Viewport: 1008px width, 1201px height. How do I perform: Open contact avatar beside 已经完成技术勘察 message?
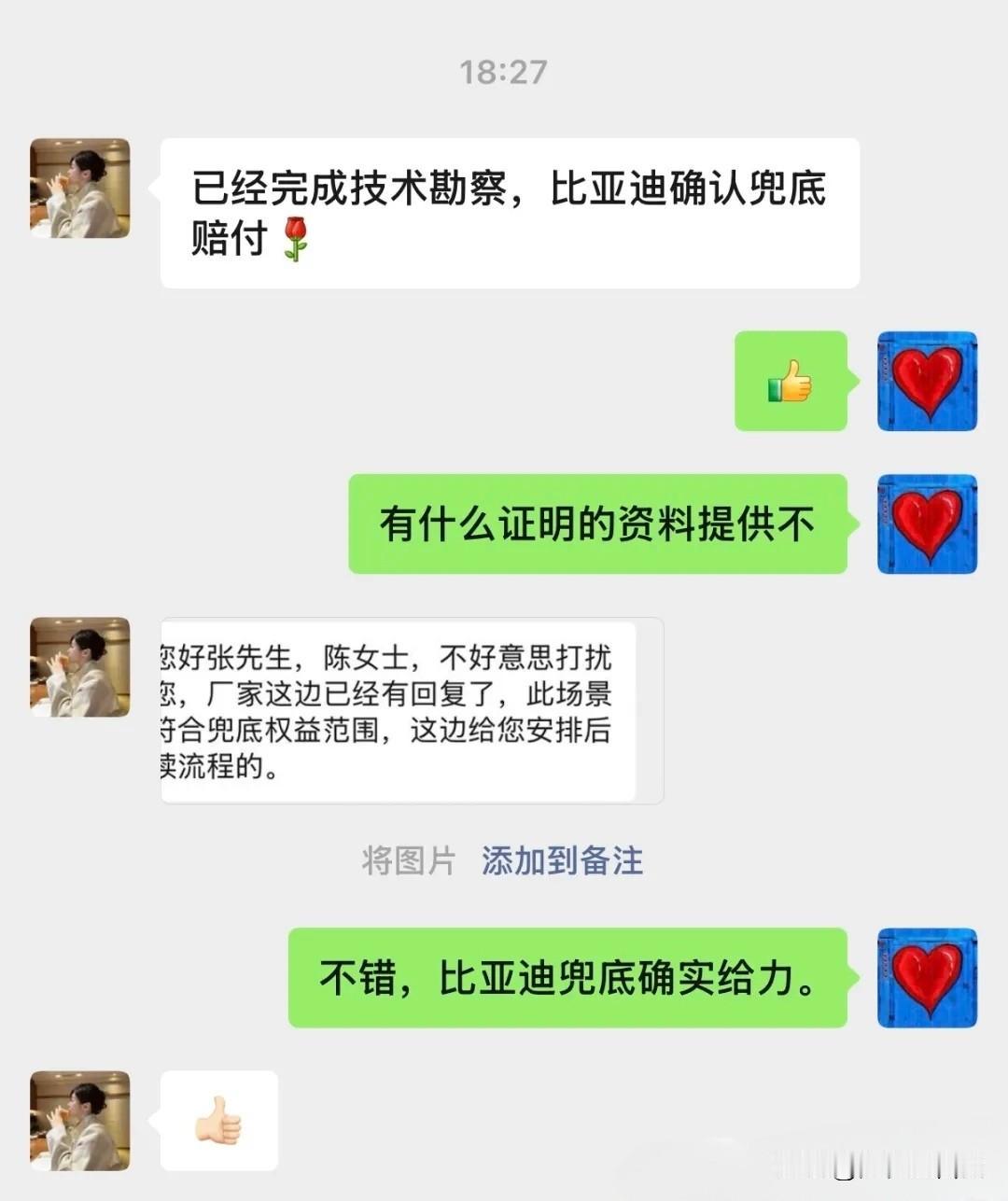(x=80, y=189)
